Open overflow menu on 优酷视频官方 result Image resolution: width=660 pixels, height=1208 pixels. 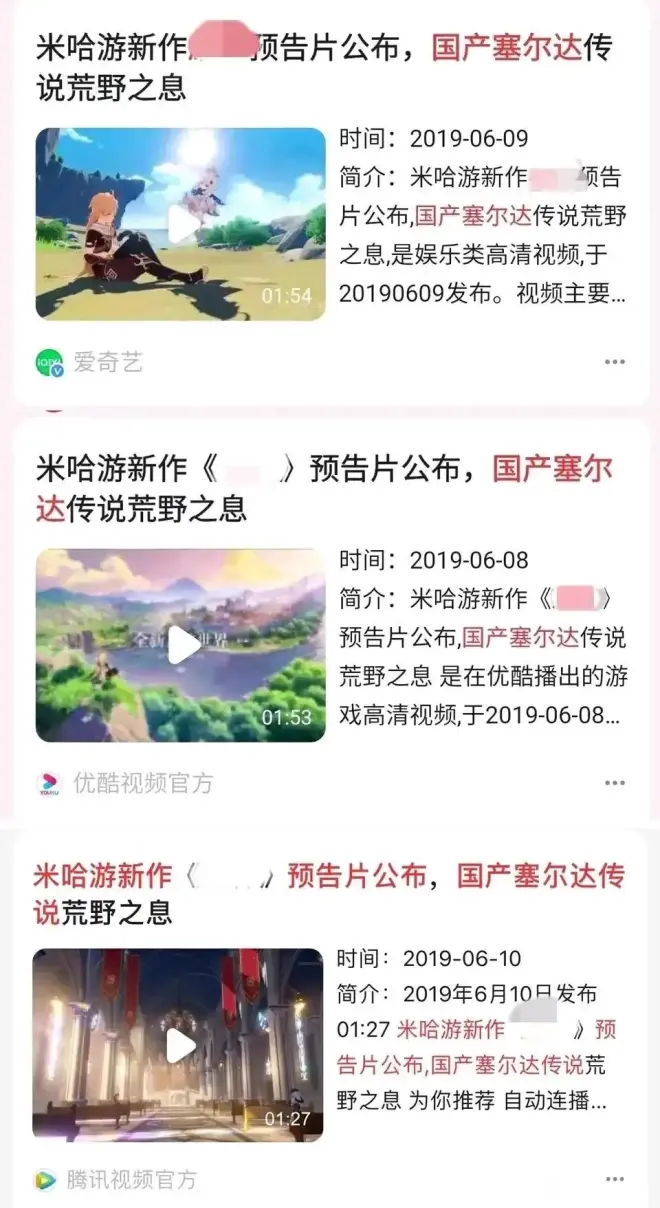[614, 783]
